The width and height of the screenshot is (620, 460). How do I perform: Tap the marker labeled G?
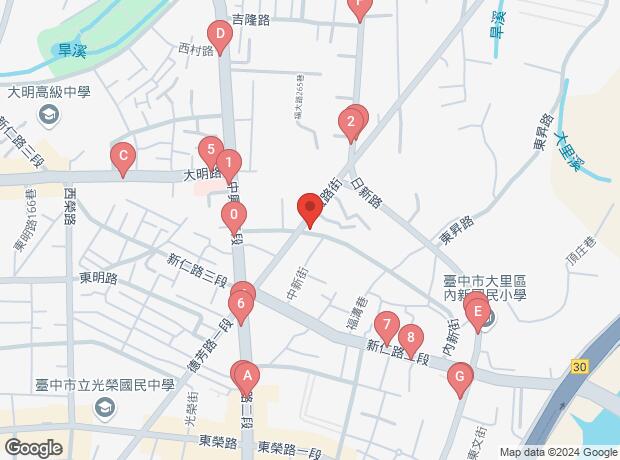coord(459,379)
